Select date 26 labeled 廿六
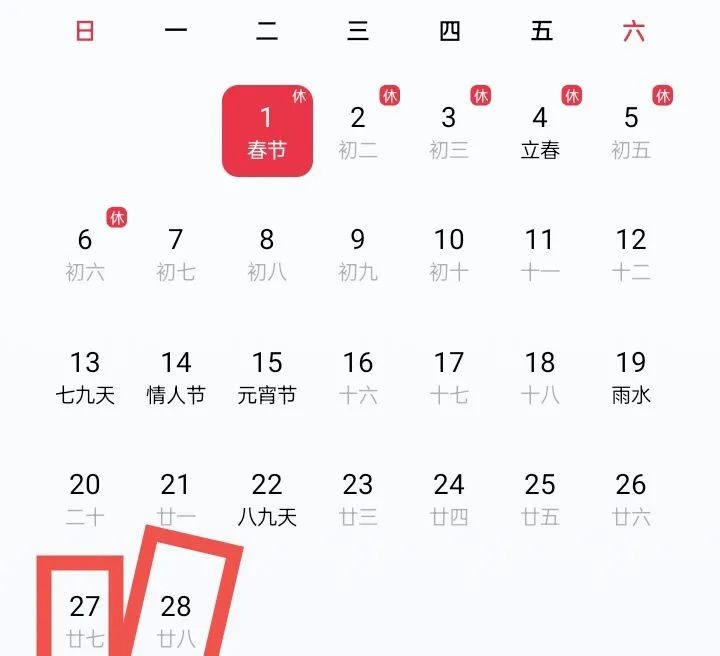Image resolution: width=720 pixels, height=656 pixels. (631, 498)
